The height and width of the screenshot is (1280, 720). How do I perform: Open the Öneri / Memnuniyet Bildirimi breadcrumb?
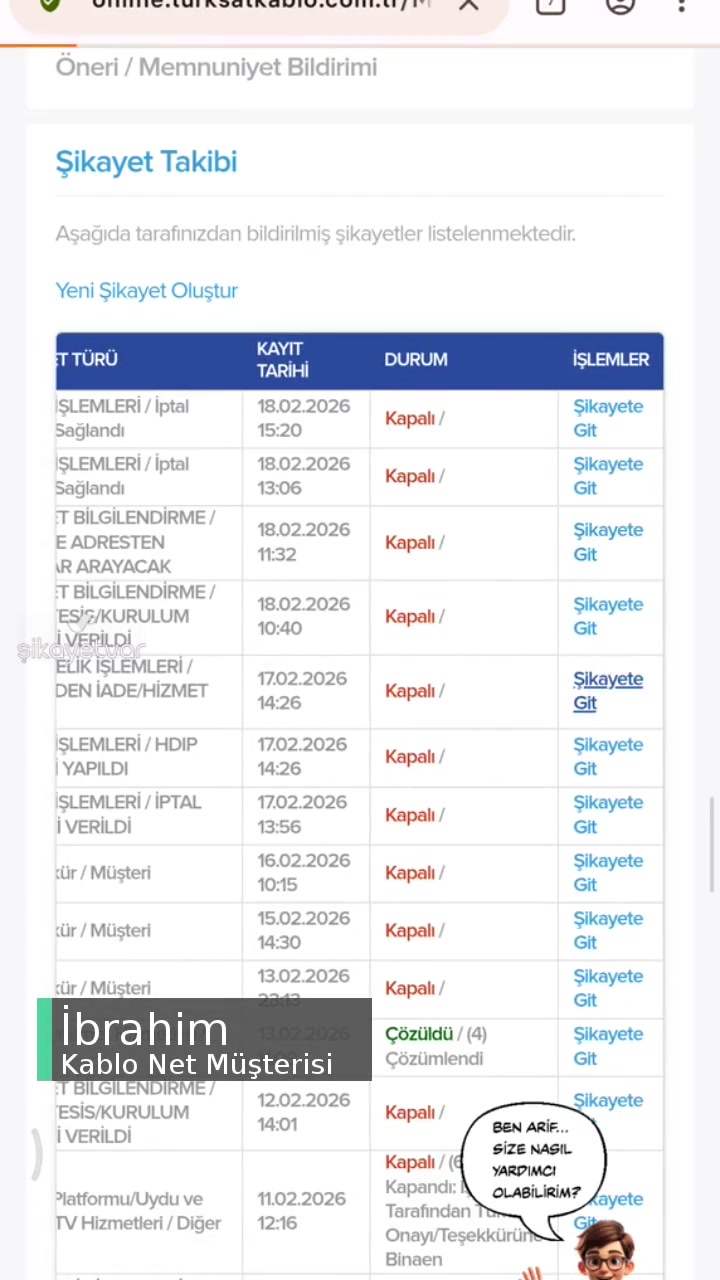[x=216, y=67]
